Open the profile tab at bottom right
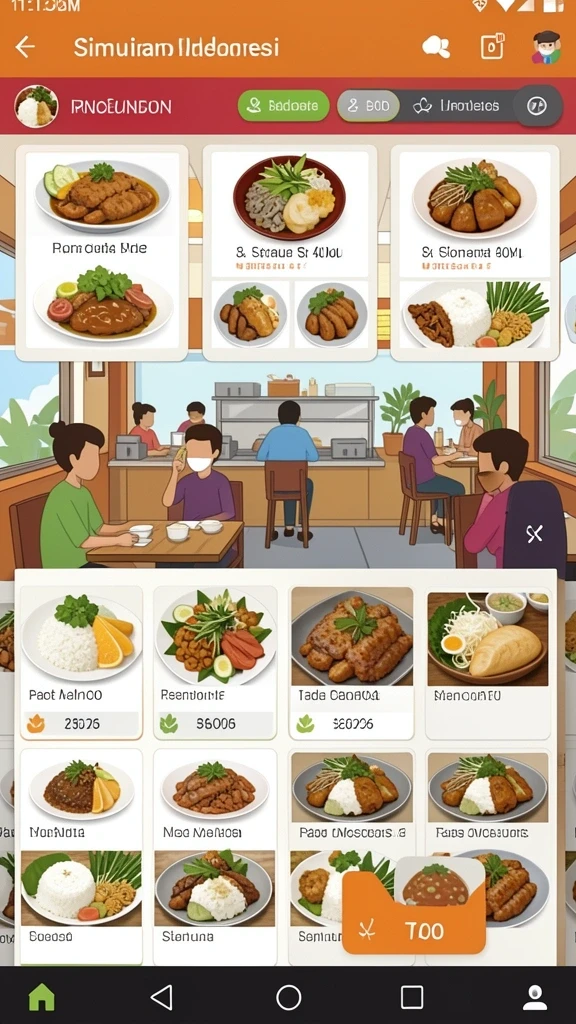The height and width of the screenshot is (1024, 576). [535, 997]
